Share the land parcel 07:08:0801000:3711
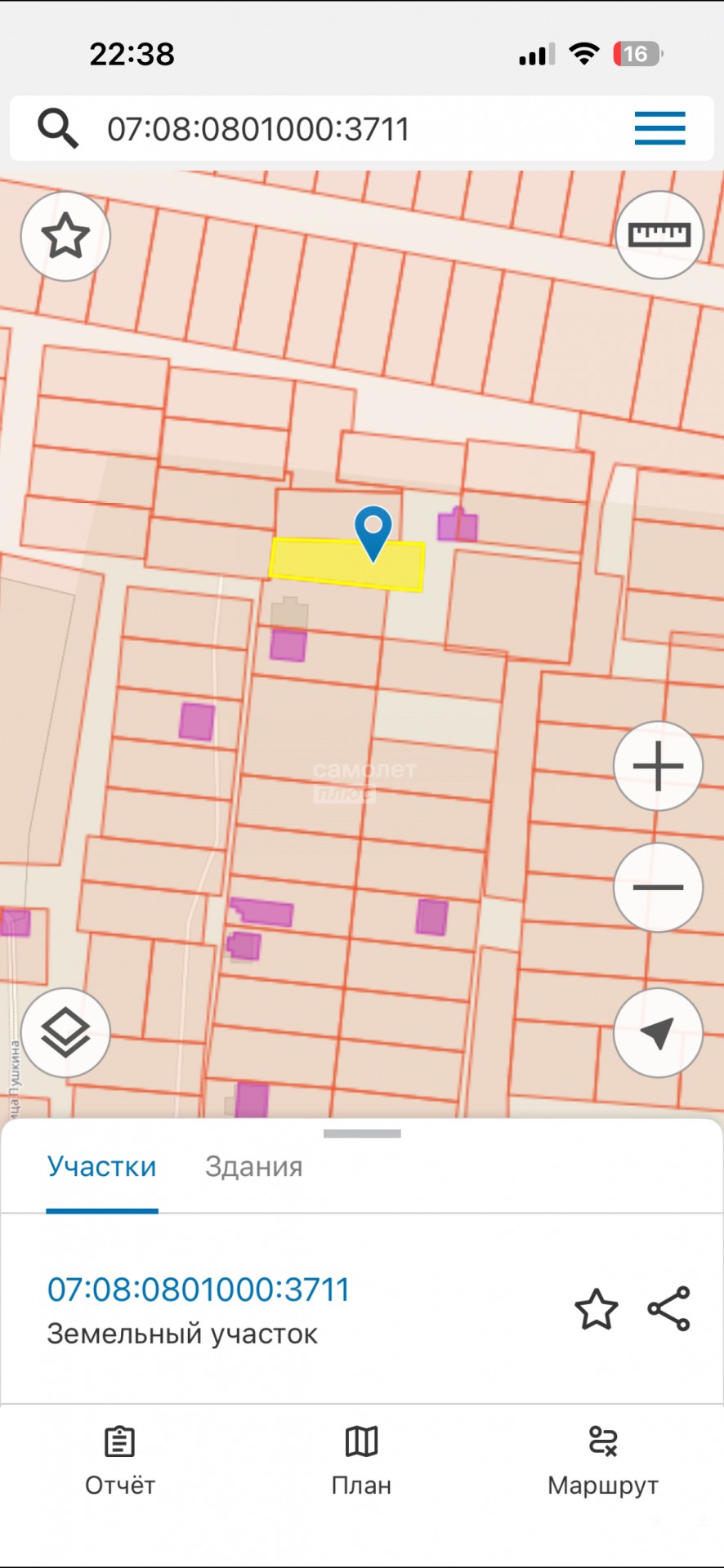This screenshot has height=1568, width=724. pyautogui.click(x=669, y=1308)
